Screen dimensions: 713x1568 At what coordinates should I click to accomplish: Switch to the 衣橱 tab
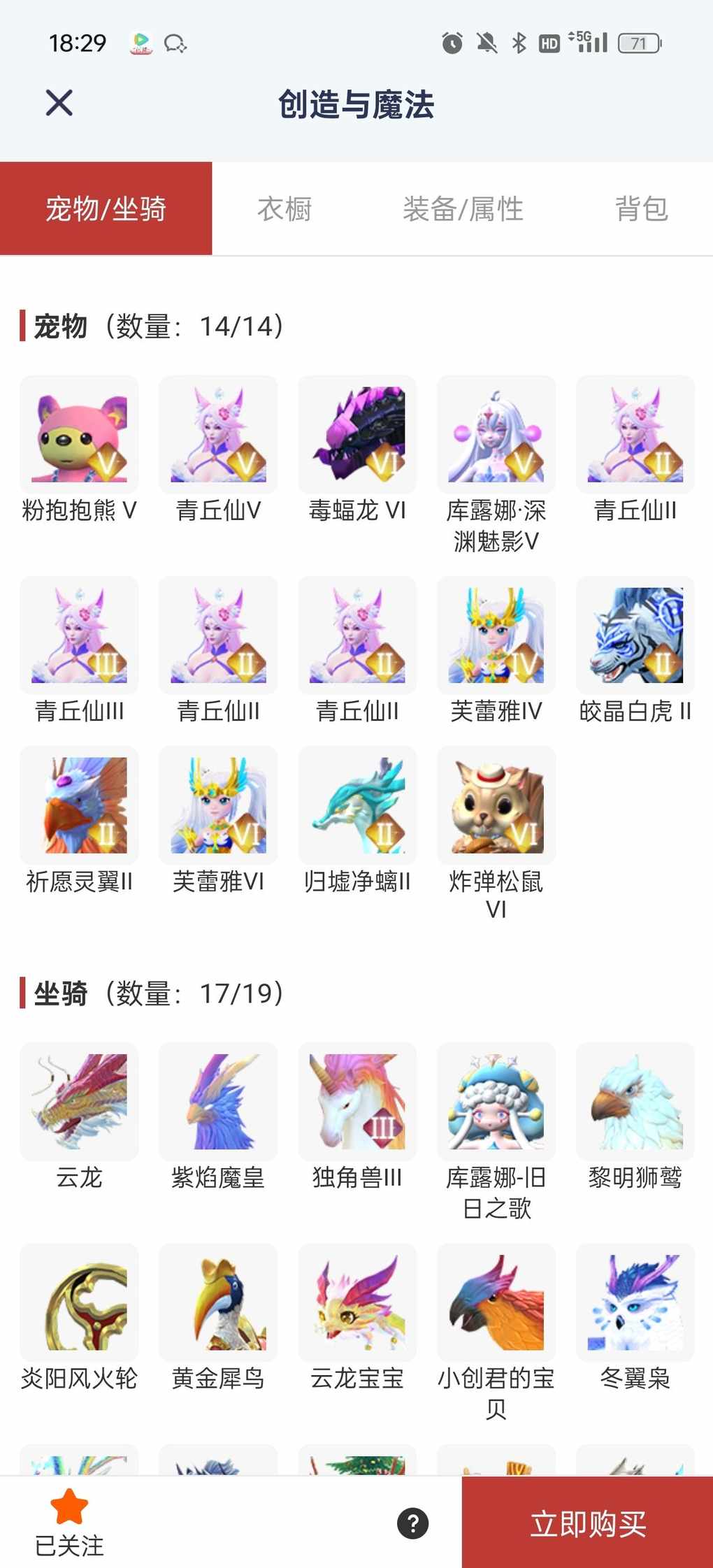pos(284,209)
